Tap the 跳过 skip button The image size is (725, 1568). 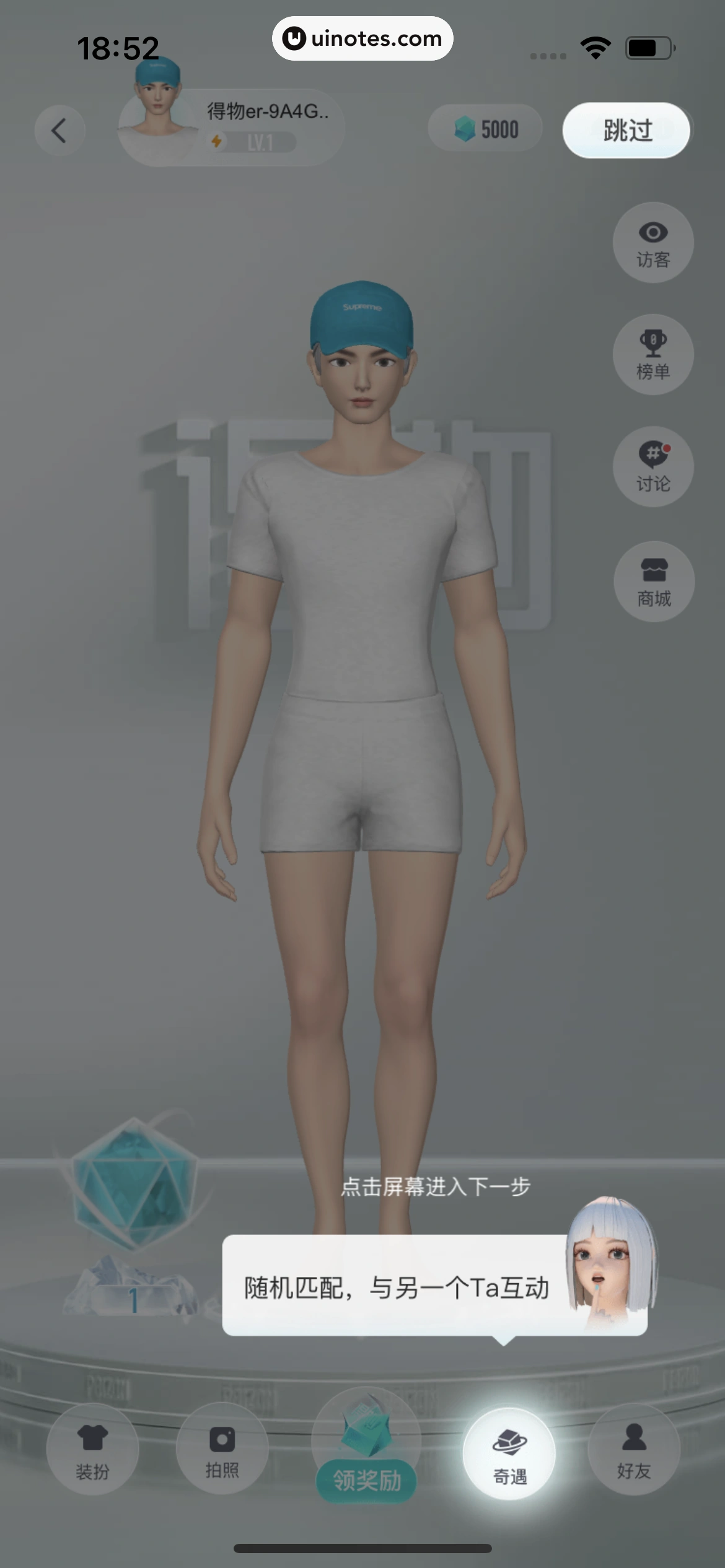[x=626, y=130]
